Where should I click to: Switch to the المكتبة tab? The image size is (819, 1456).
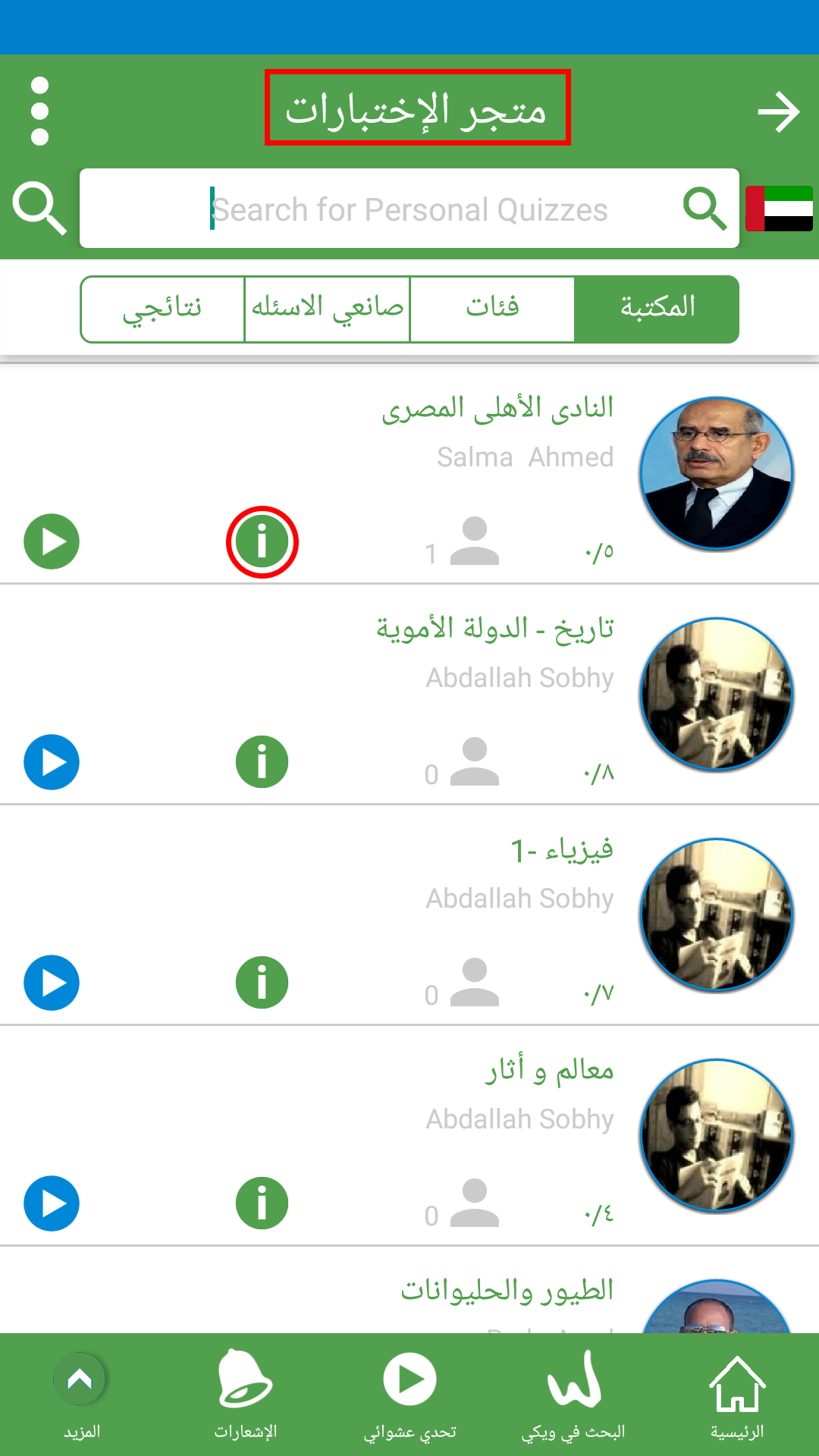point(657,309)
